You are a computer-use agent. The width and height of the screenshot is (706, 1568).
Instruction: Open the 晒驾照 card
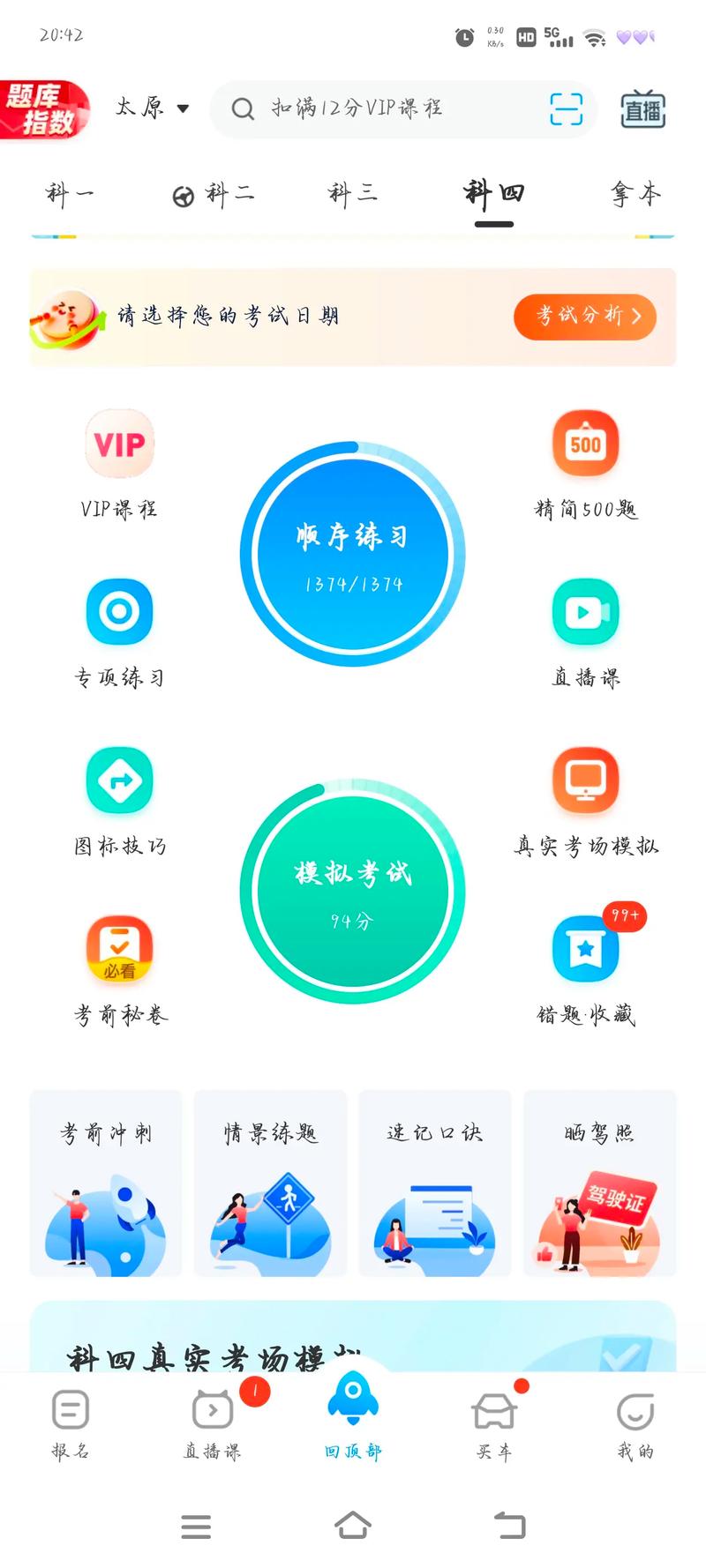[599, 1183]
